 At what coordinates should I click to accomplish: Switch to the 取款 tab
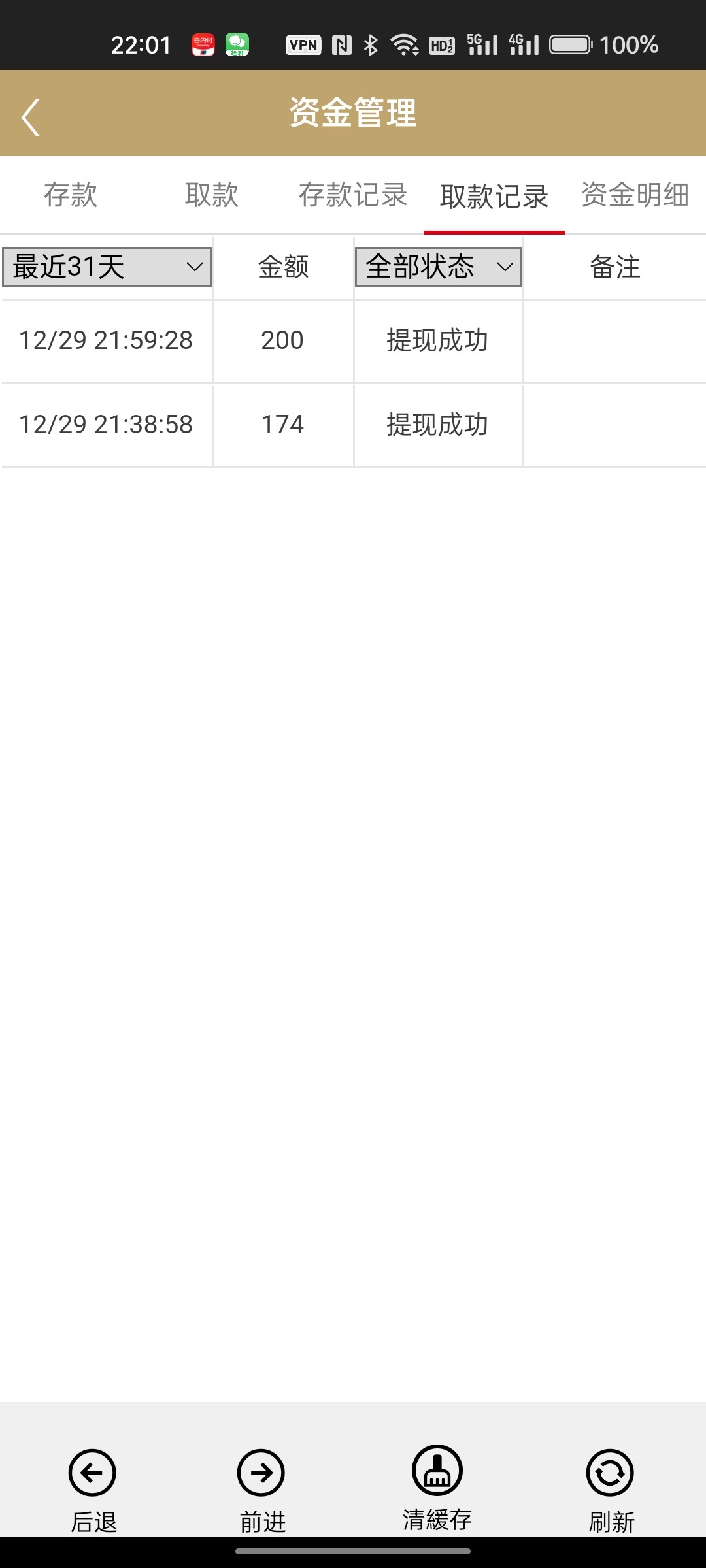coord(212,195)
